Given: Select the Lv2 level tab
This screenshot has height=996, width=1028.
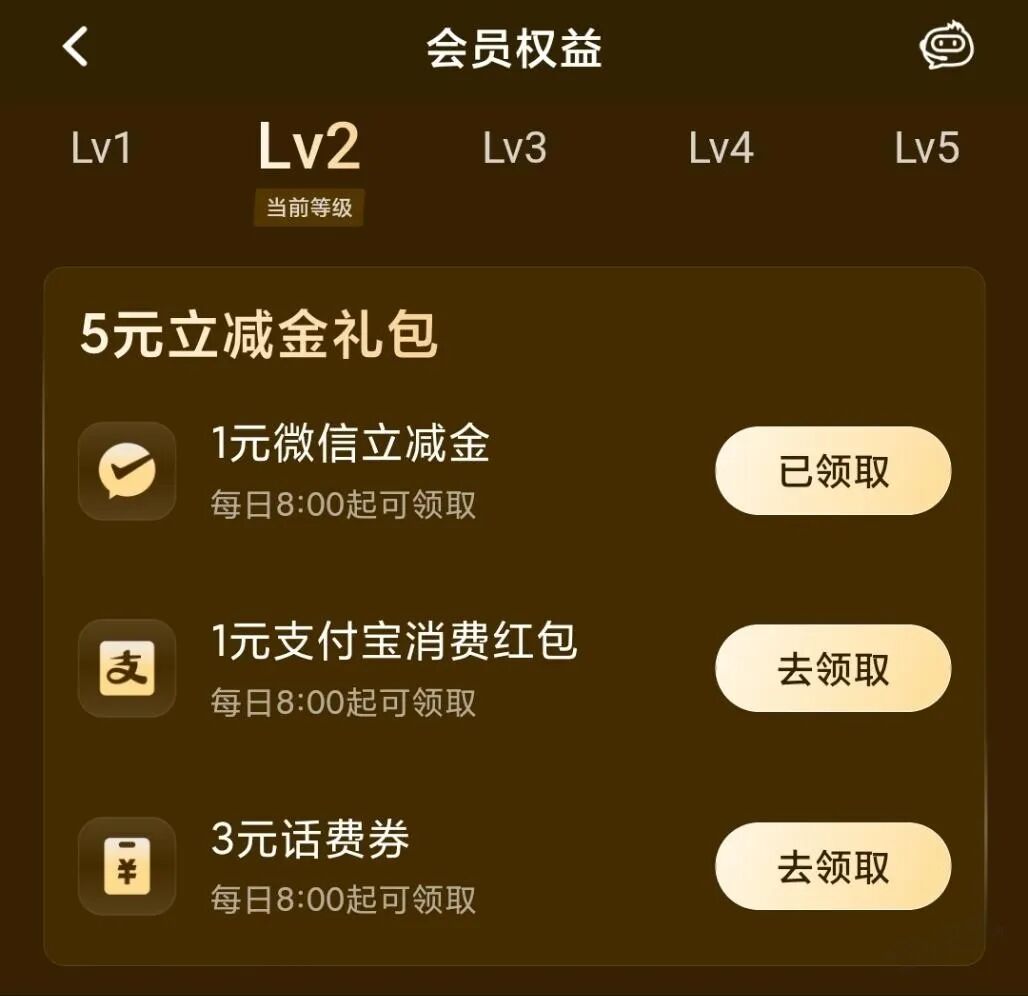Looking at the screenshot, I should point(308,149).
